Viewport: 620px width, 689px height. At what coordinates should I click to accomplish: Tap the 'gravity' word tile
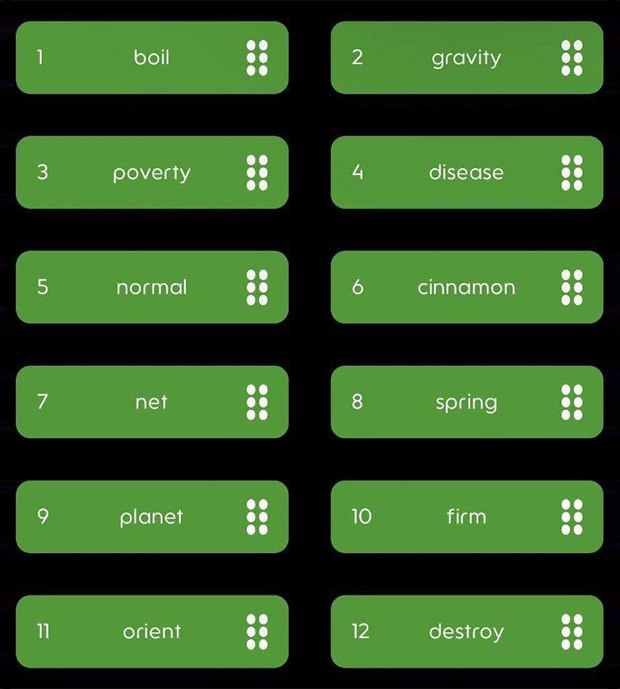[x=466, y=58]
